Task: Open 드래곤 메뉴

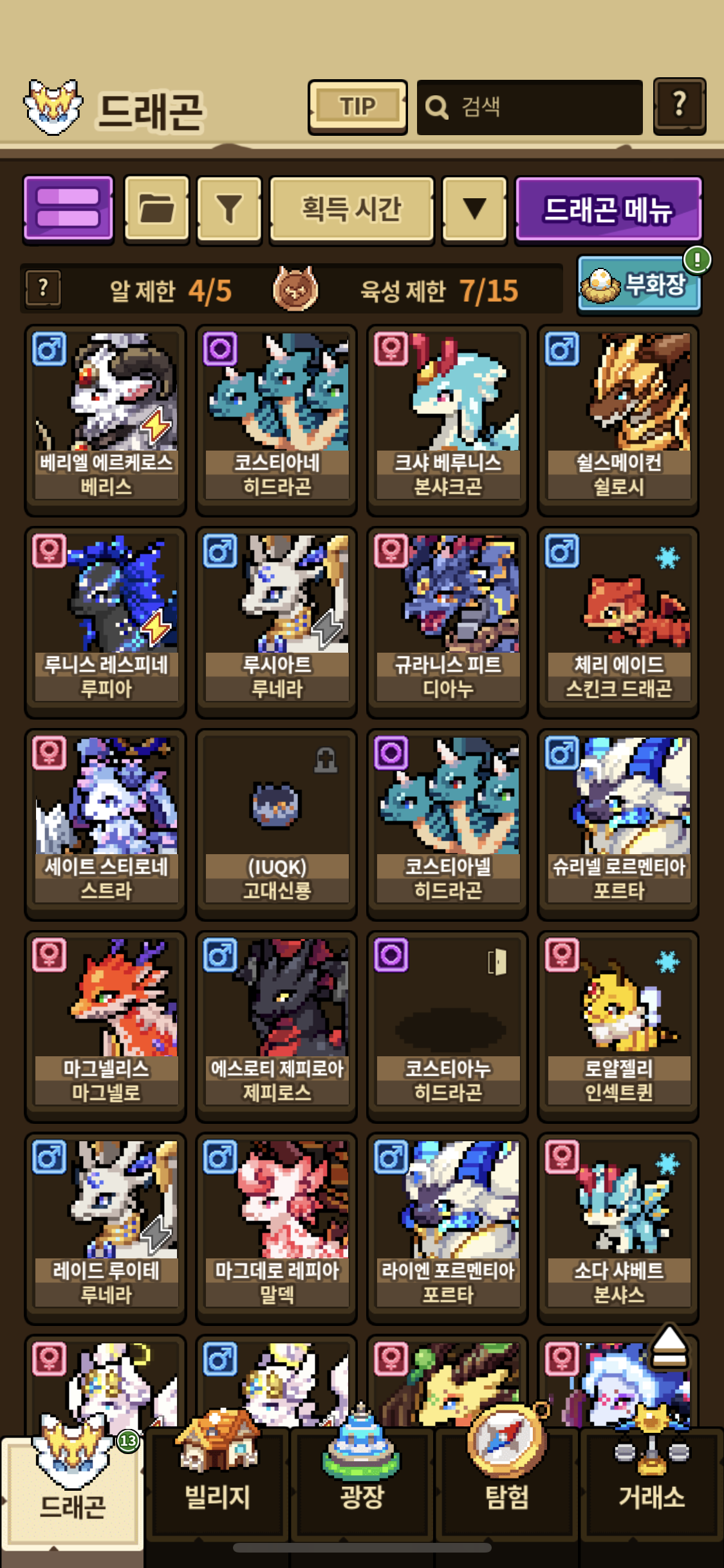Action: click(608, 209)
